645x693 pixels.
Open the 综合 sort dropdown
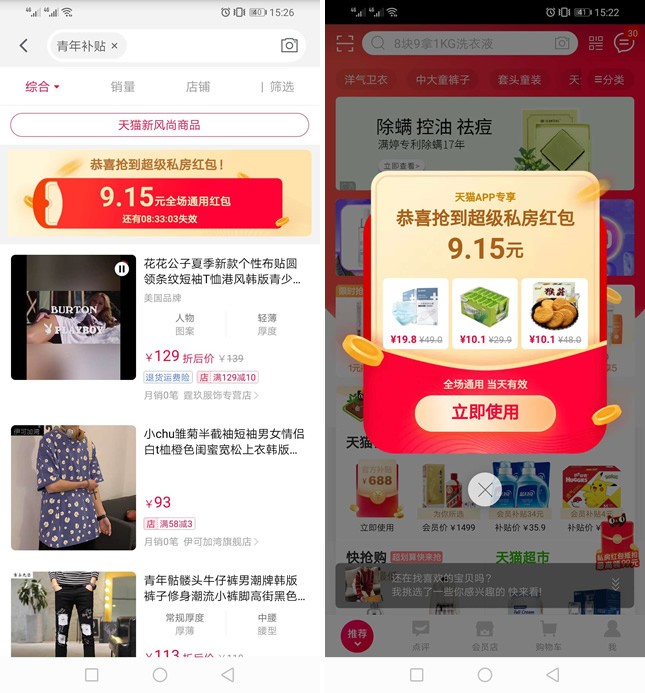click(43, 87)
